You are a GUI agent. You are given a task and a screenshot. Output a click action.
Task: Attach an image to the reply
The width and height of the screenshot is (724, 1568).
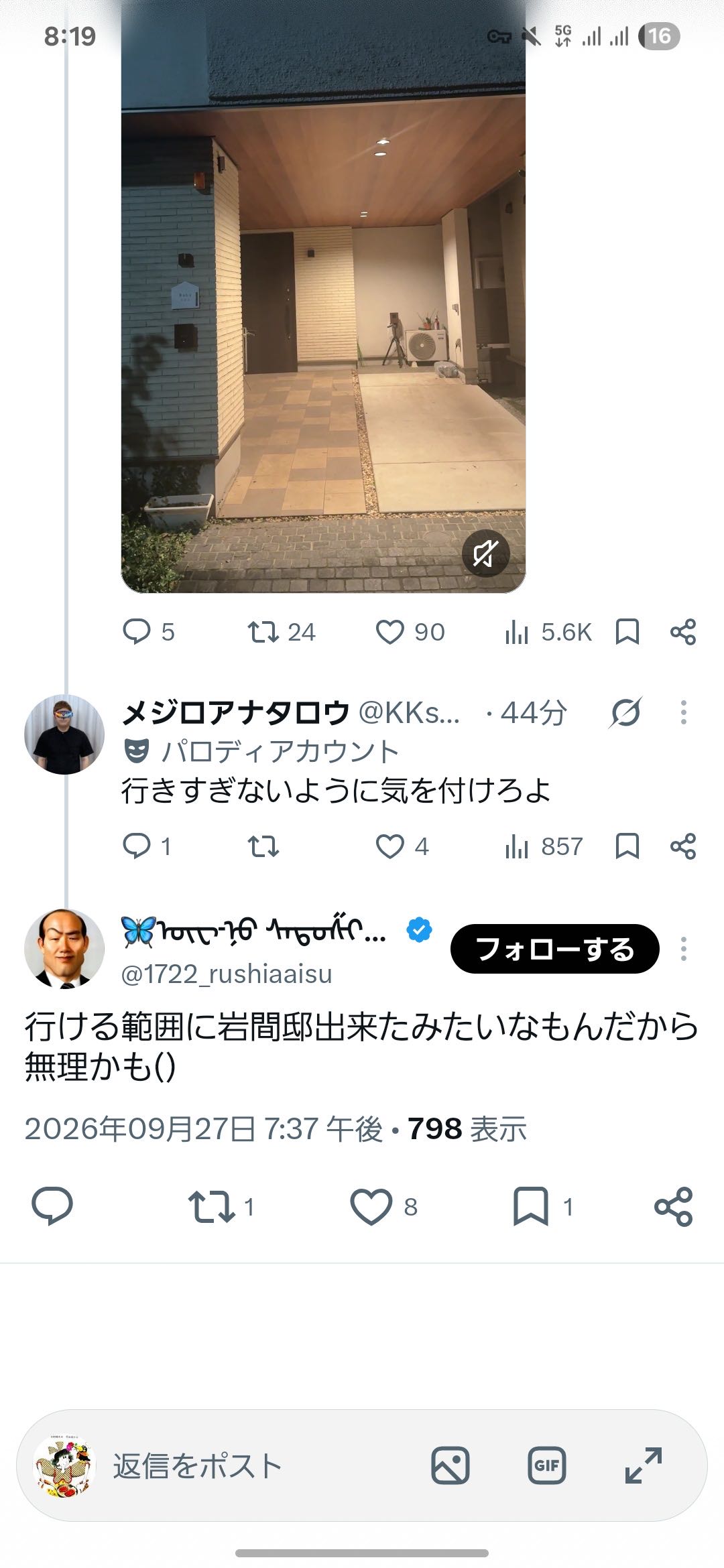tap(450, 1465)
